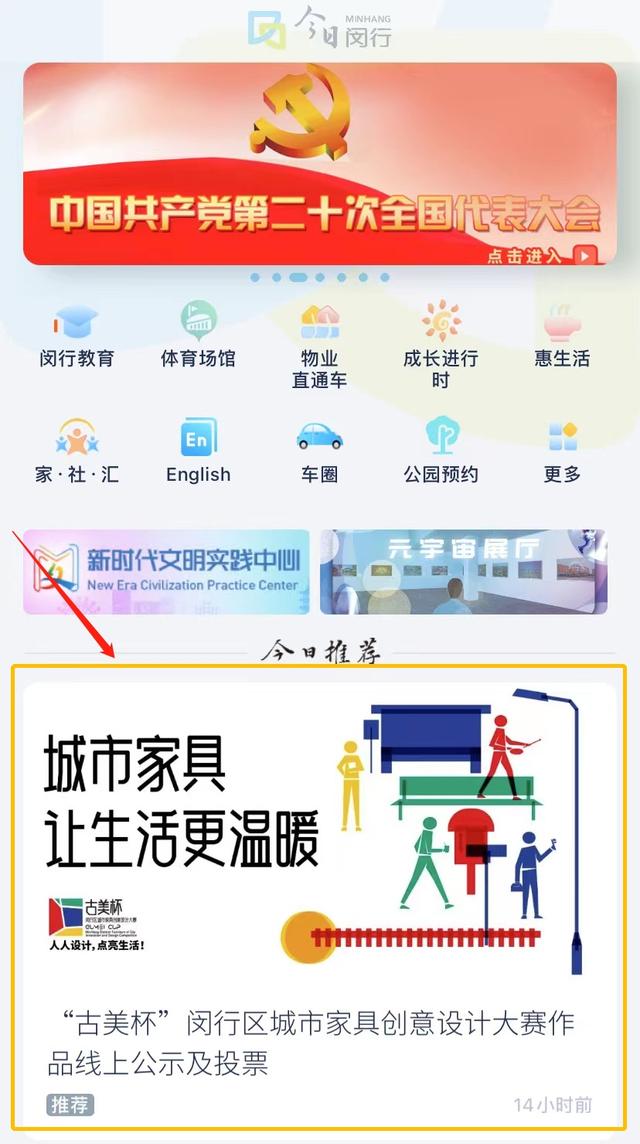Viewport: 640px width, 1144px height.
Task: Open the 古美杯 城市家具 recommended article
Action: [x=320, y=897]
